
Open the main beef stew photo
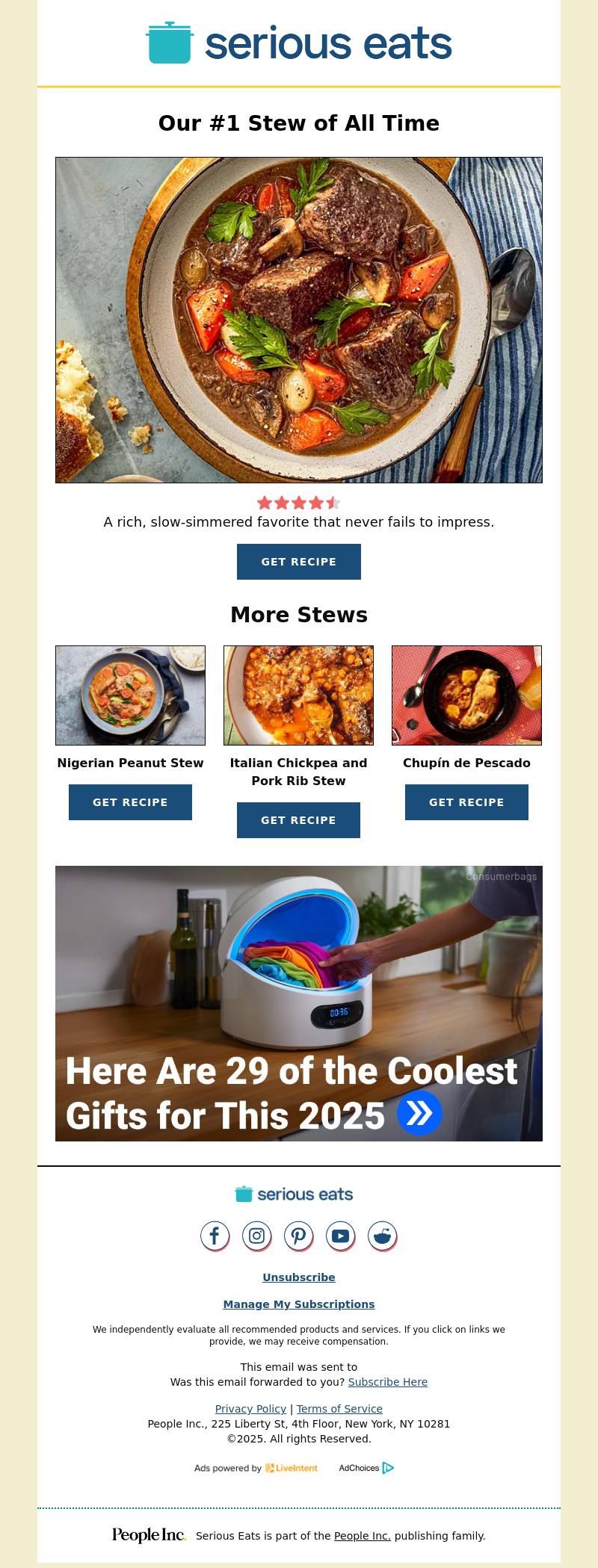(299, 320)
